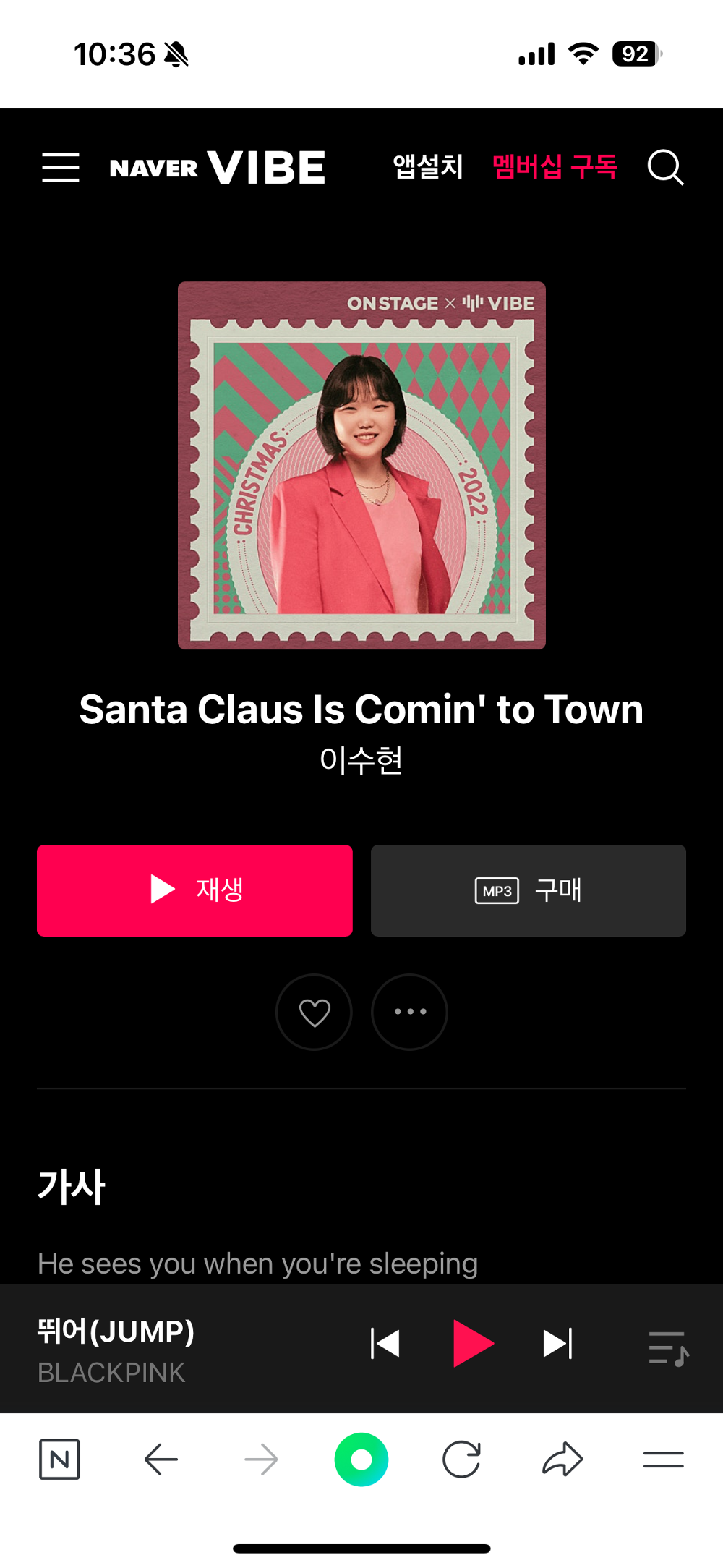Viewport: 723px width, 1568px height.
Task: Skip to previous track in mini player
Action: coord(385,1344)
